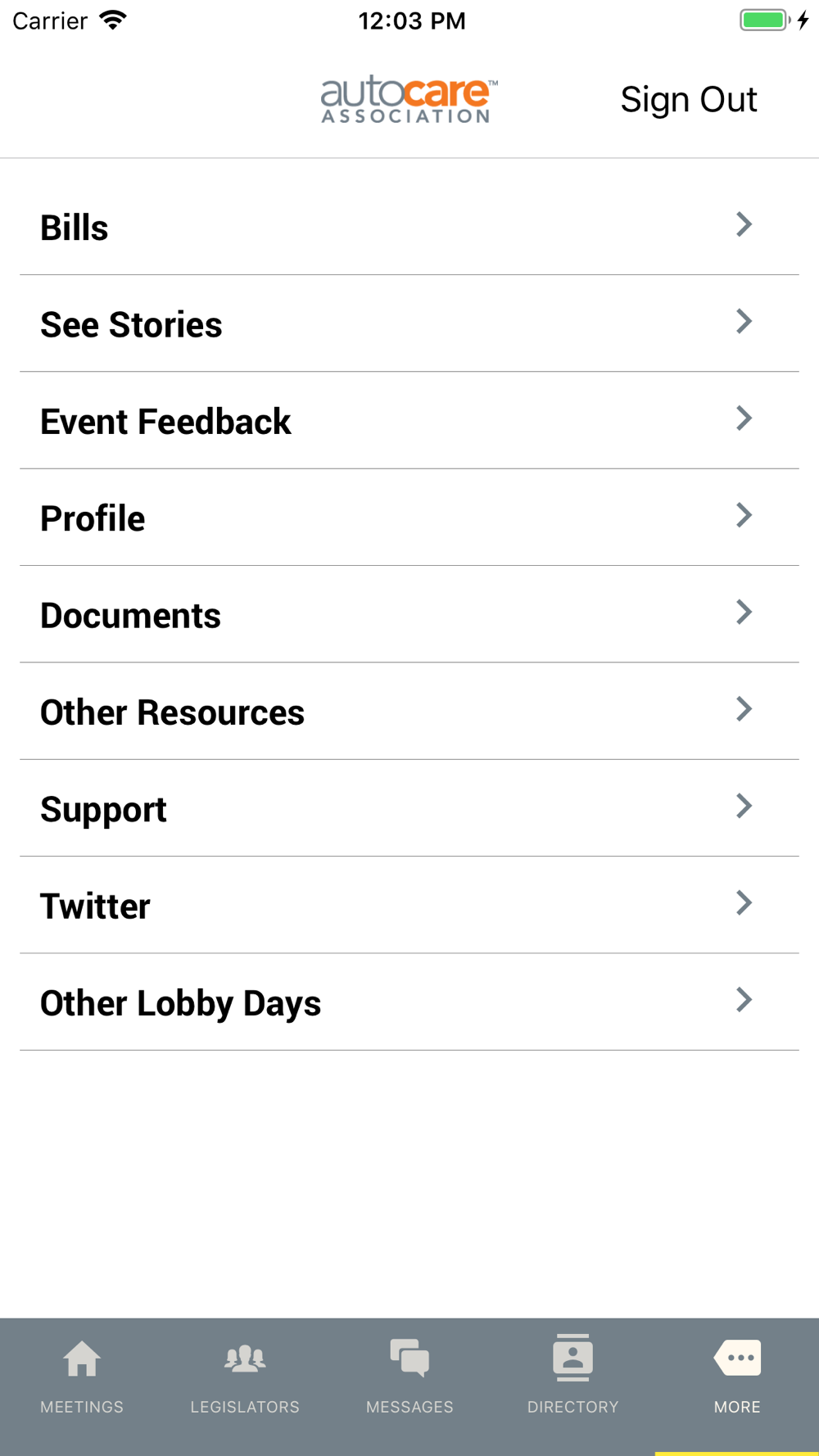Open the Profile row
819x1456 pixels.
[409, 518]
